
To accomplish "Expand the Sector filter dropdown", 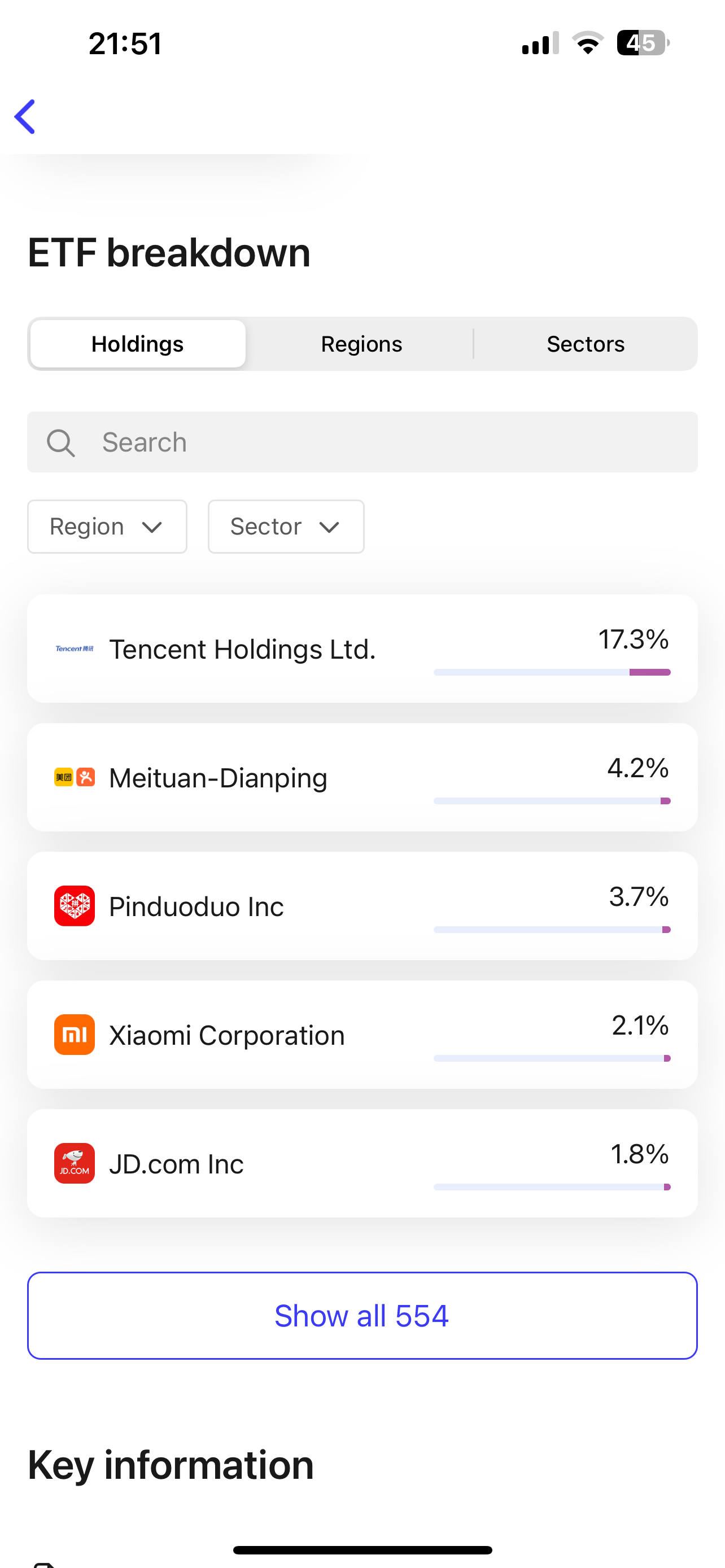I will click(286, 527).
